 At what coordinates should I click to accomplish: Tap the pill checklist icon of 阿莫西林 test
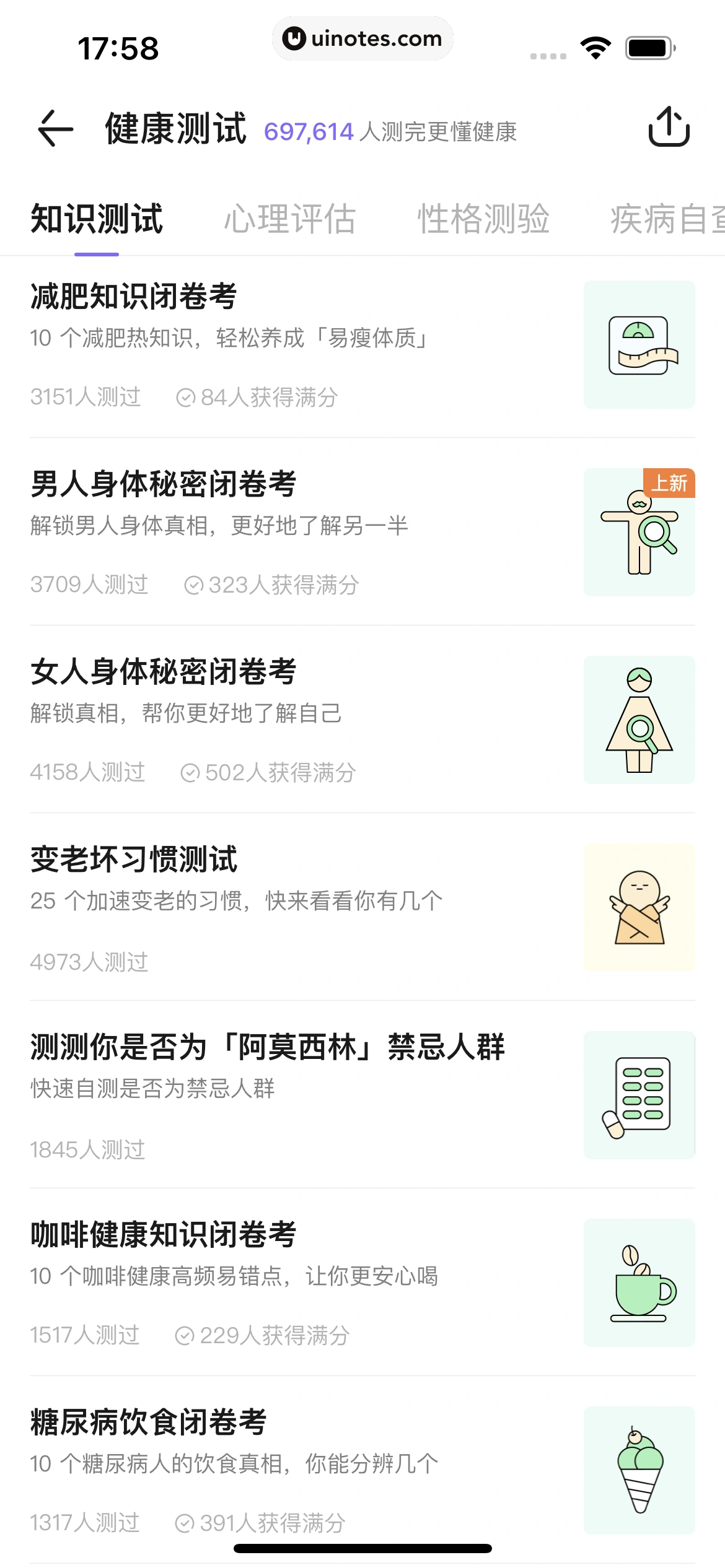(639, 1093)
